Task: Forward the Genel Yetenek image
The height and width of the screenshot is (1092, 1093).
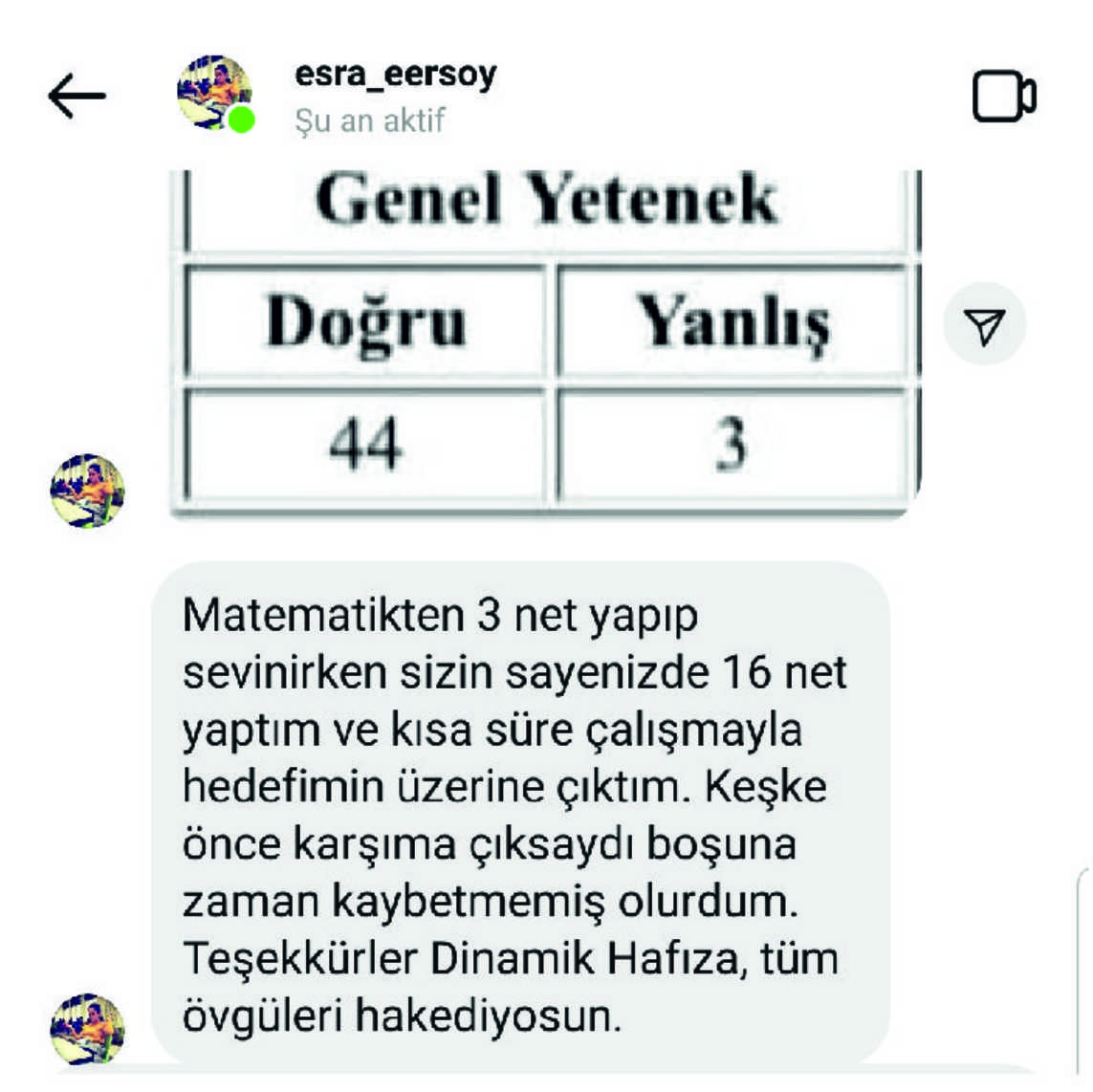Action: pyautogui.click(x=984, y=325)
